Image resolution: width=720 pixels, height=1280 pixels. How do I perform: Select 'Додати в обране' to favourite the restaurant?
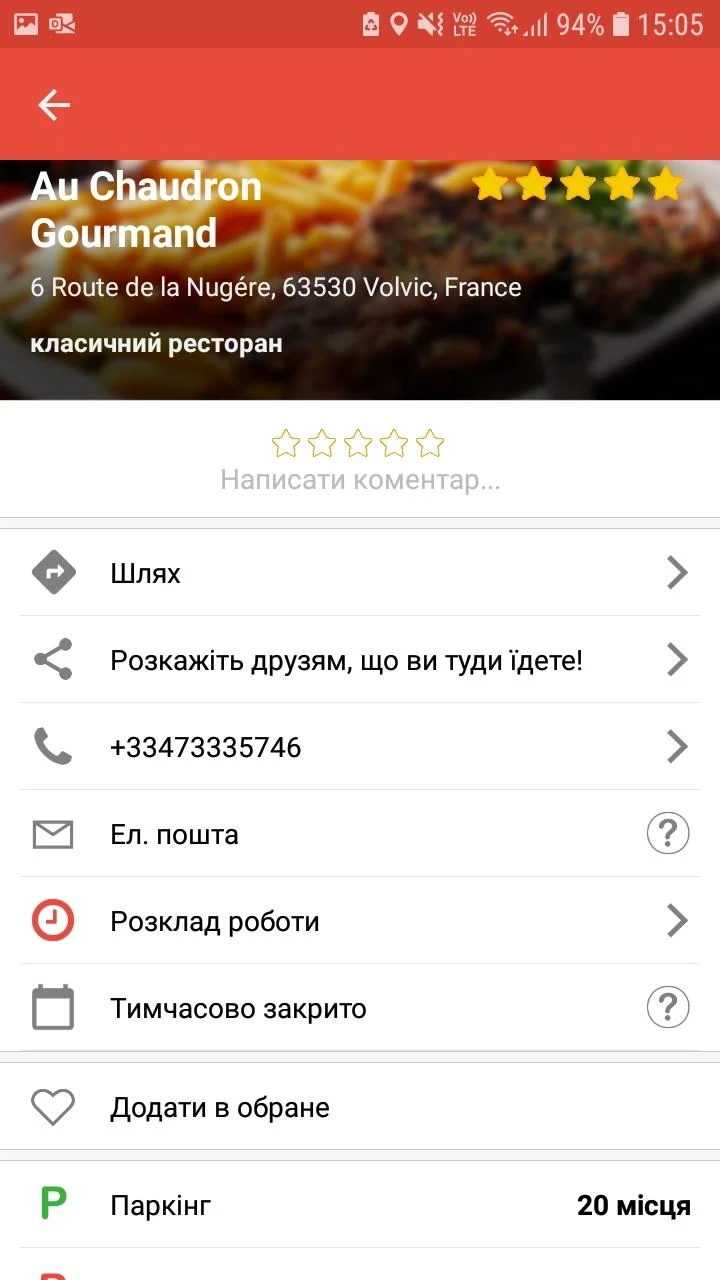(x=360, y=1107)
